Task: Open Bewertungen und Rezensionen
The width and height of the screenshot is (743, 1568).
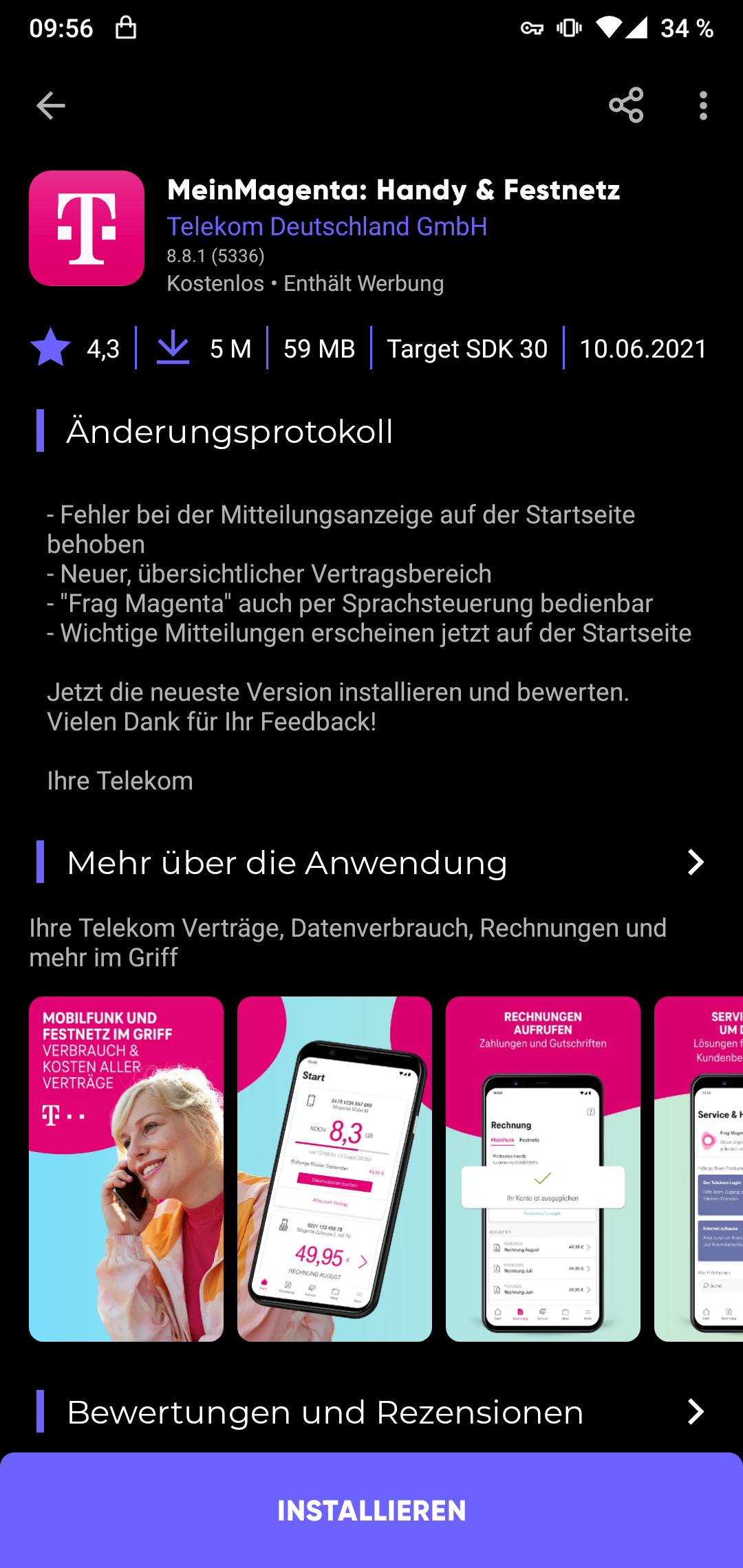Action: point(695,1412)
